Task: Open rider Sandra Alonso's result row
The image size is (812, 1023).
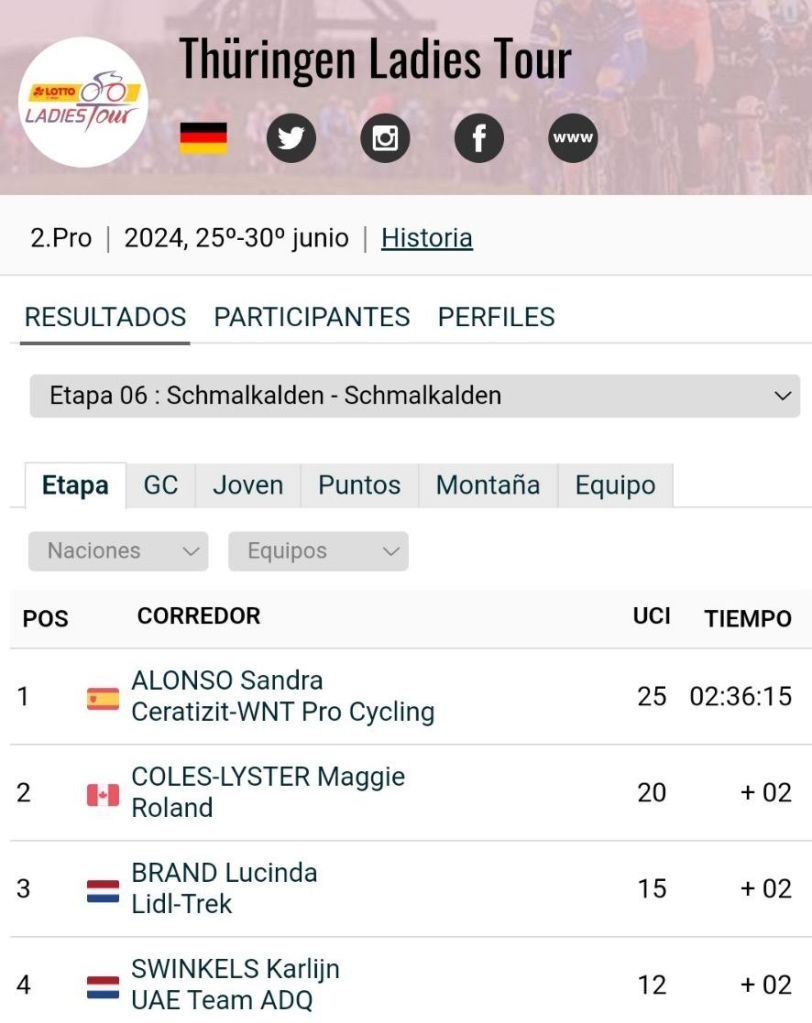Action: pyautogui.click(x=227, y=681)
